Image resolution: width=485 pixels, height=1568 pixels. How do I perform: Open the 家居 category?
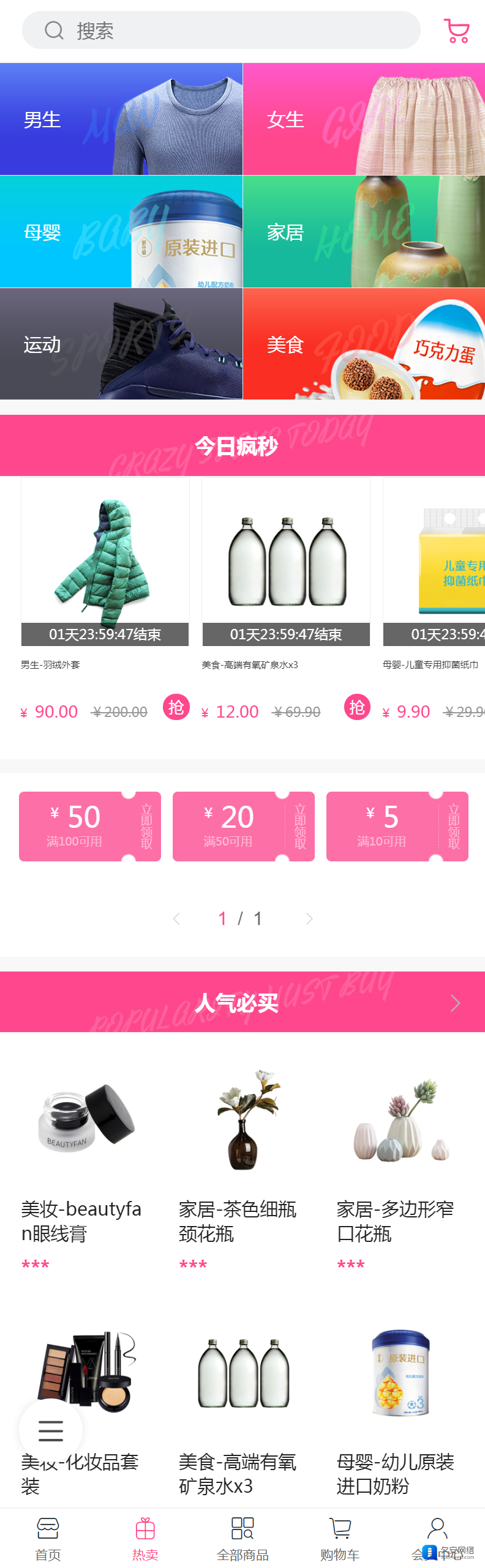pos(364,232)
